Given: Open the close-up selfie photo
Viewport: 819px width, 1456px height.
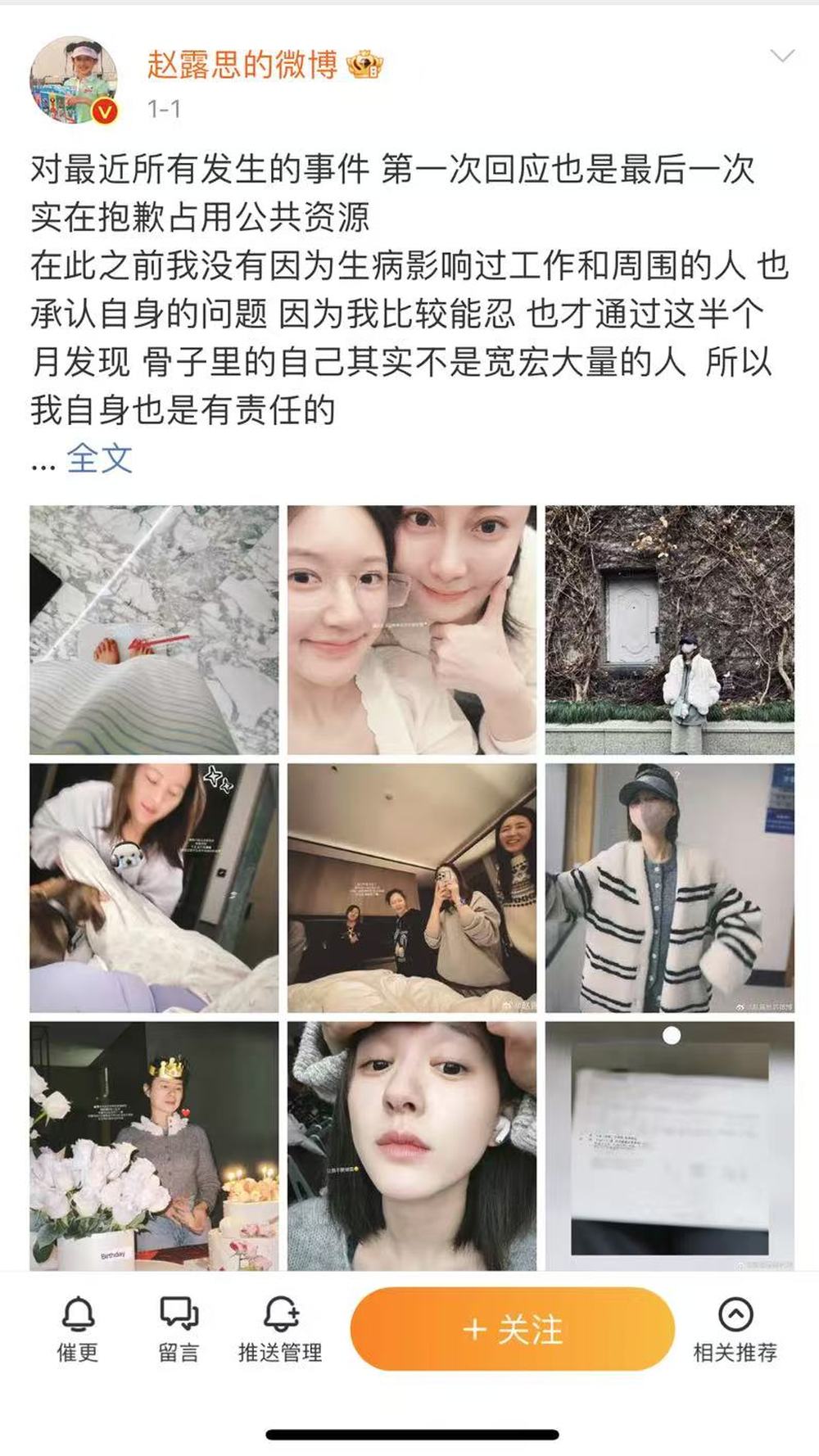Looking at the screenshot, I should click(411, 1146).
